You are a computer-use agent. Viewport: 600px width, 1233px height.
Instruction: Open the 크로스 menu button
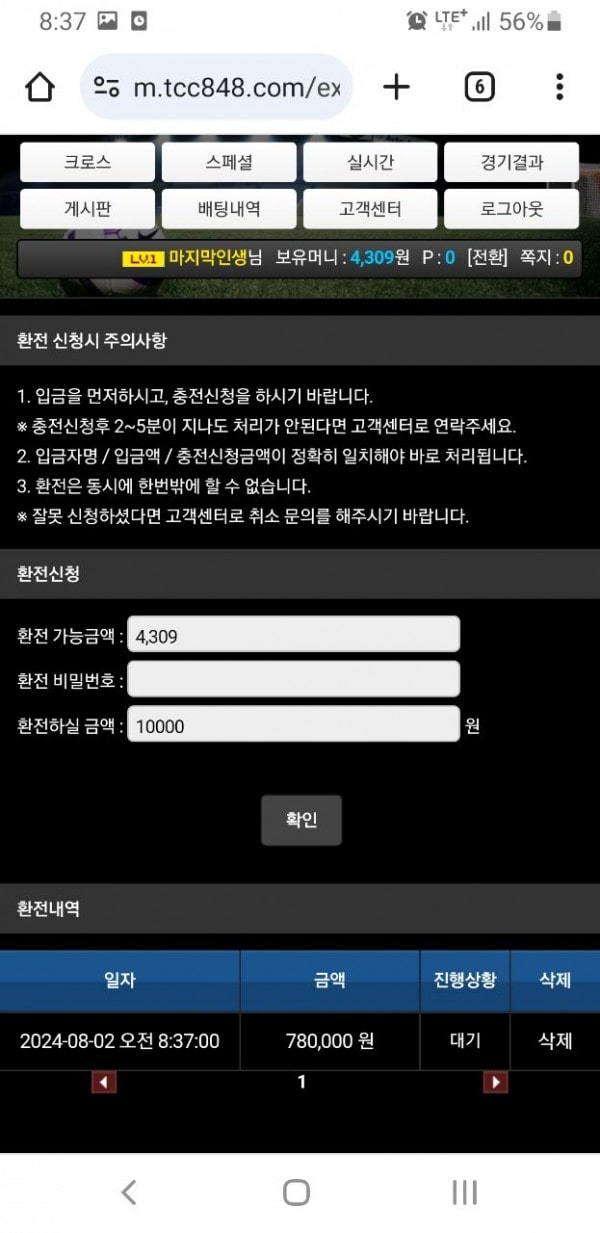[x=88, y=162]
